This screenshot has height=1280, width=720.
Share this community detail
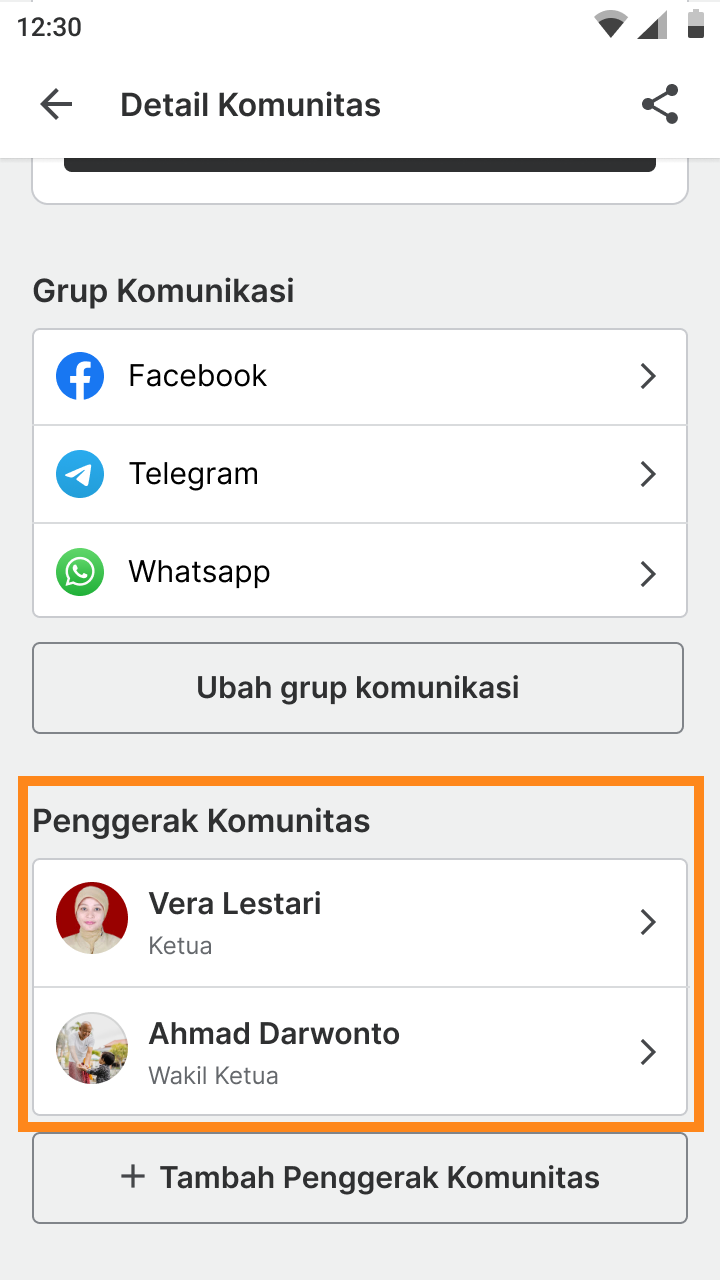point(660,105)
